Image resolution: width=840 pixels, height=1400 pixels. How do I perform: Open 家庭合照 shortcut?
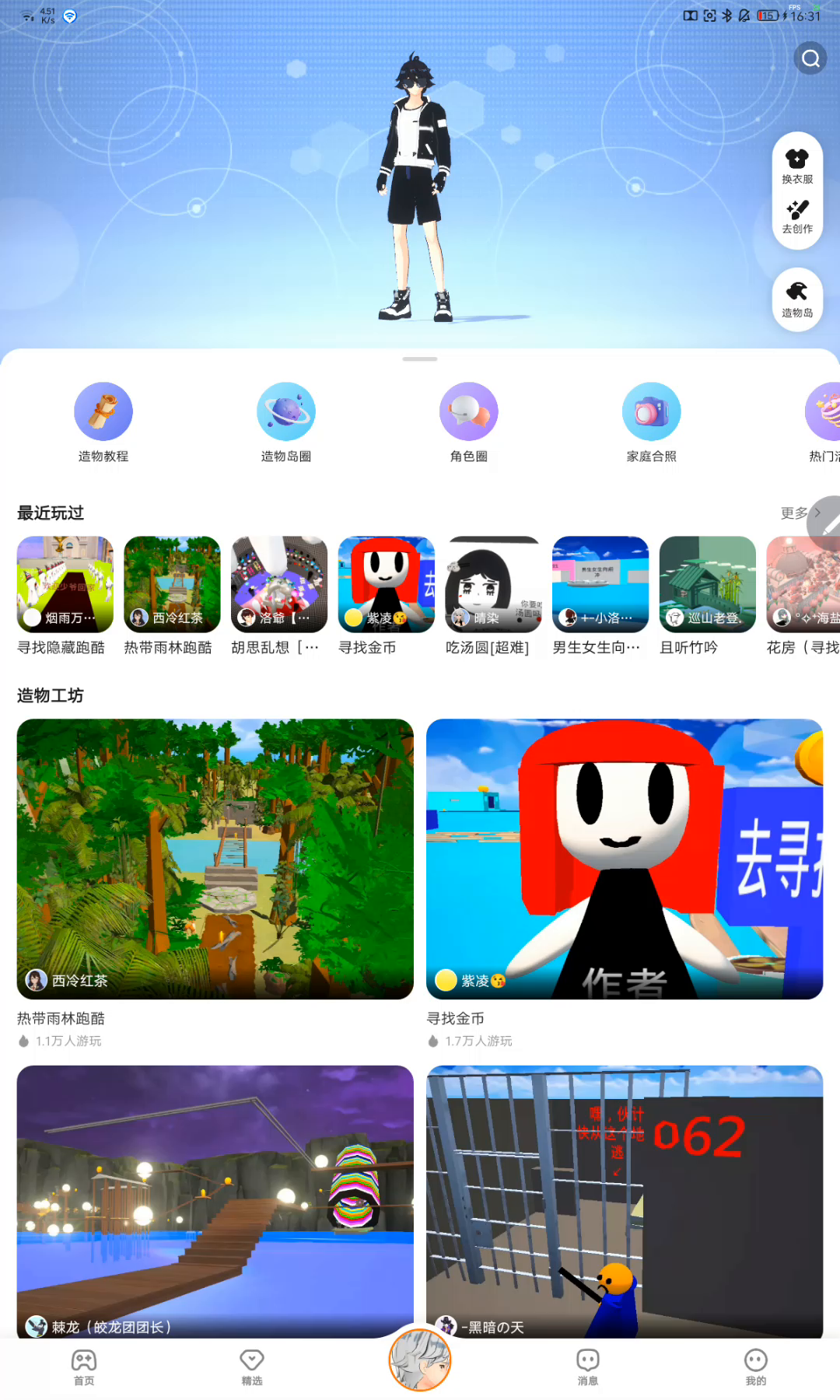(x=652, y=421)
